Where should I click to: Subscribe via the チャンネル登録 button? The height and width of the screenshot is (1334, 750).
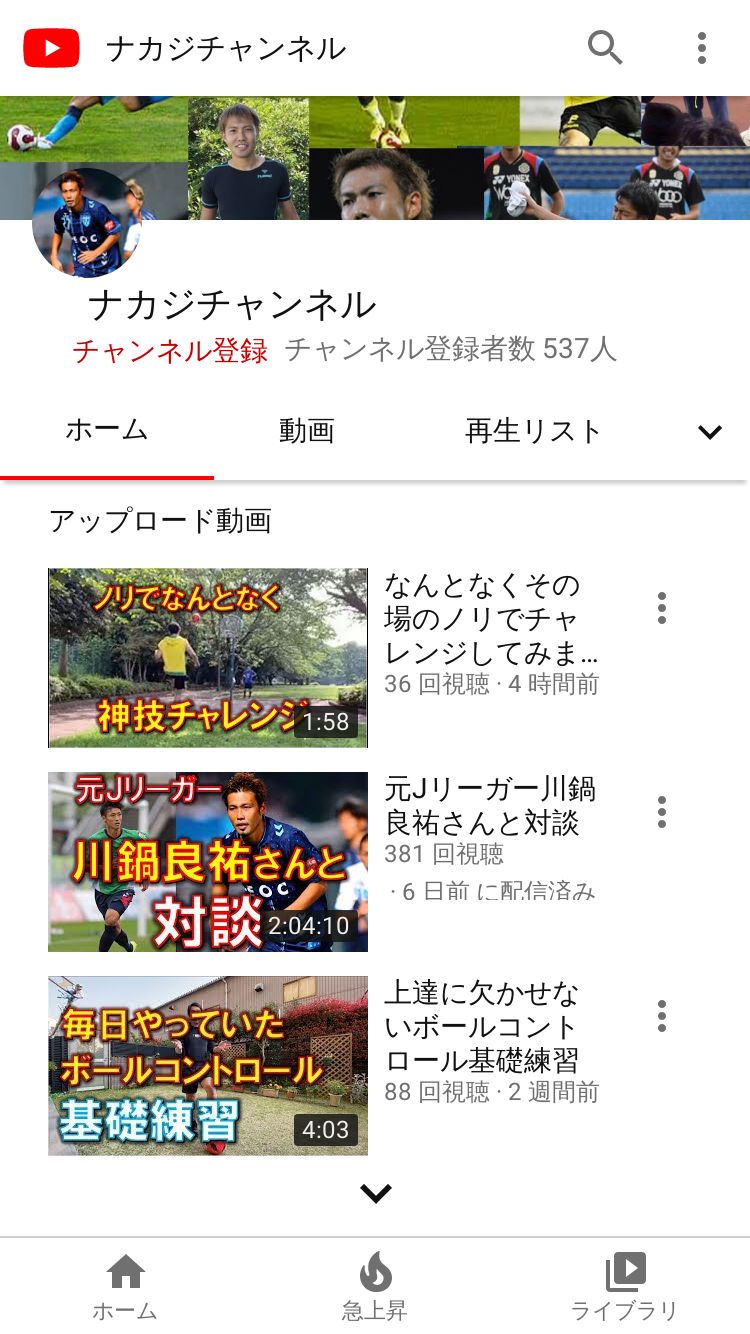tap(170, 350)
